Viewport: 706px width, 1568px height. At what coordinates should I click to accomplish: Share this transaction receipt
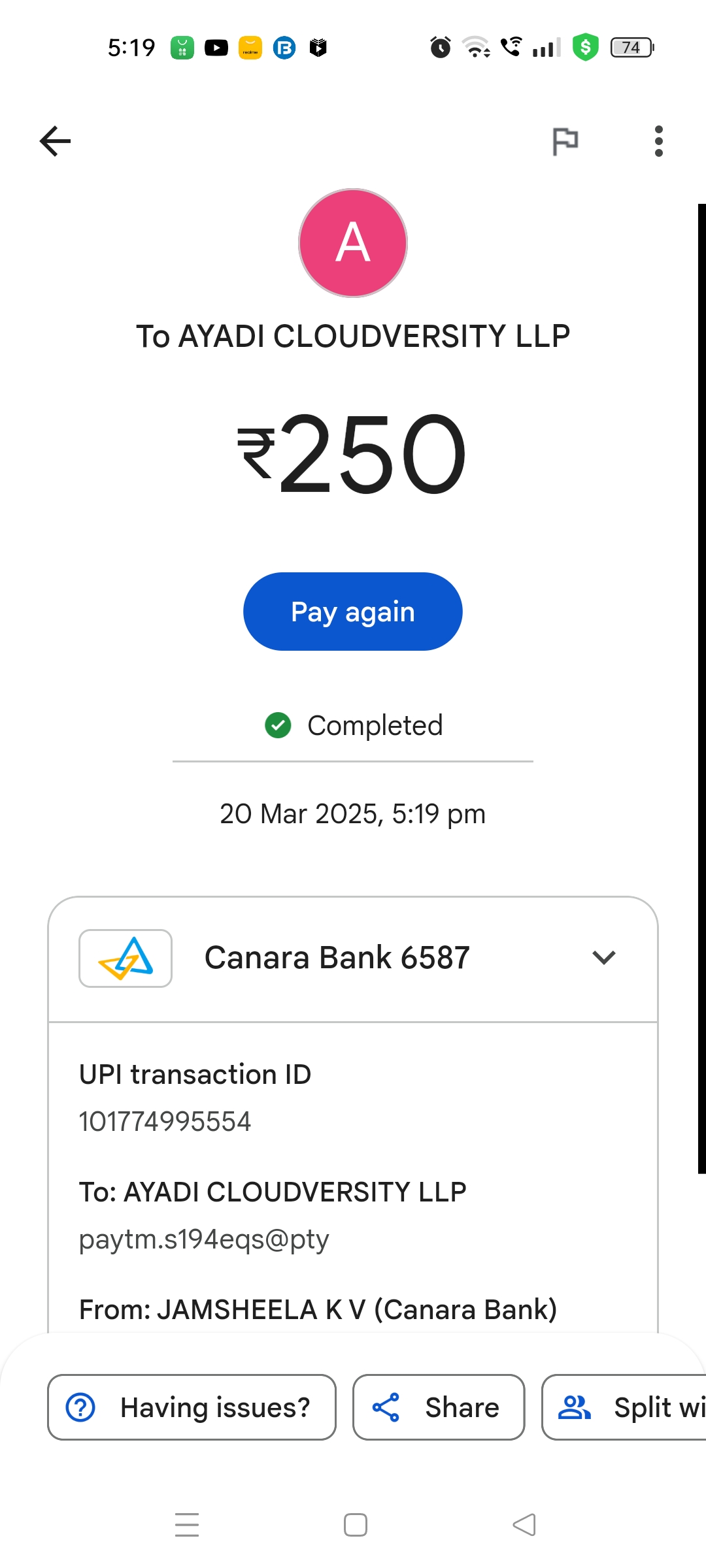pyautogui.click(x=439, y=1407)
